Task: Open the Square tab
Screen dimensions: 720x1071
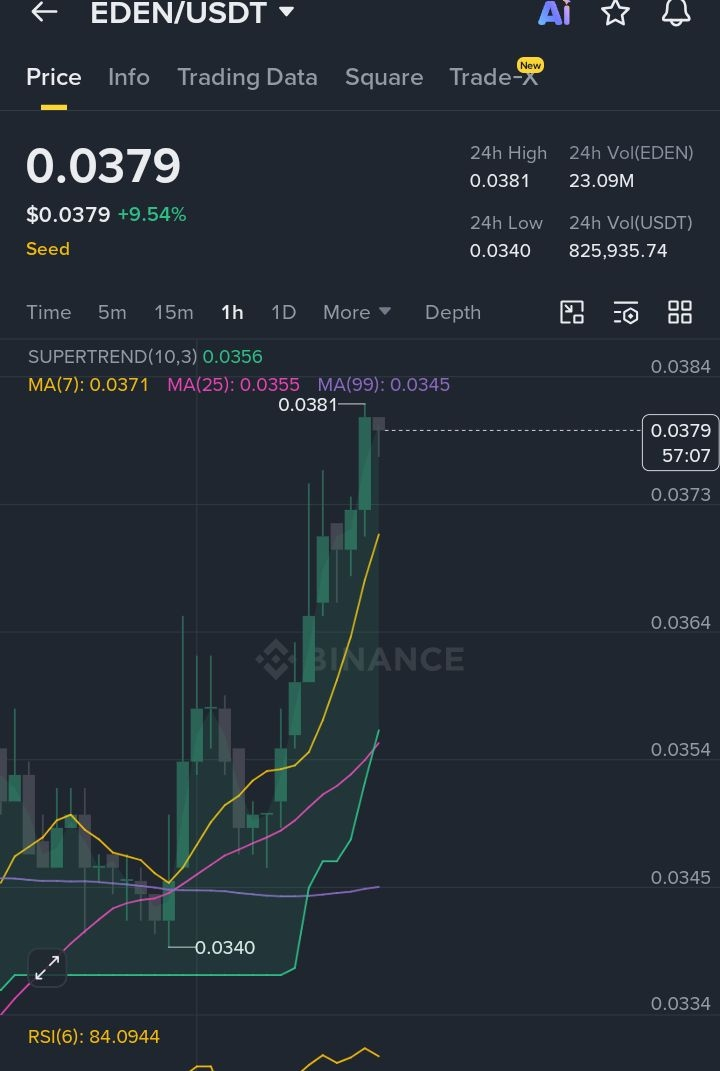Action: coord(384,77)
